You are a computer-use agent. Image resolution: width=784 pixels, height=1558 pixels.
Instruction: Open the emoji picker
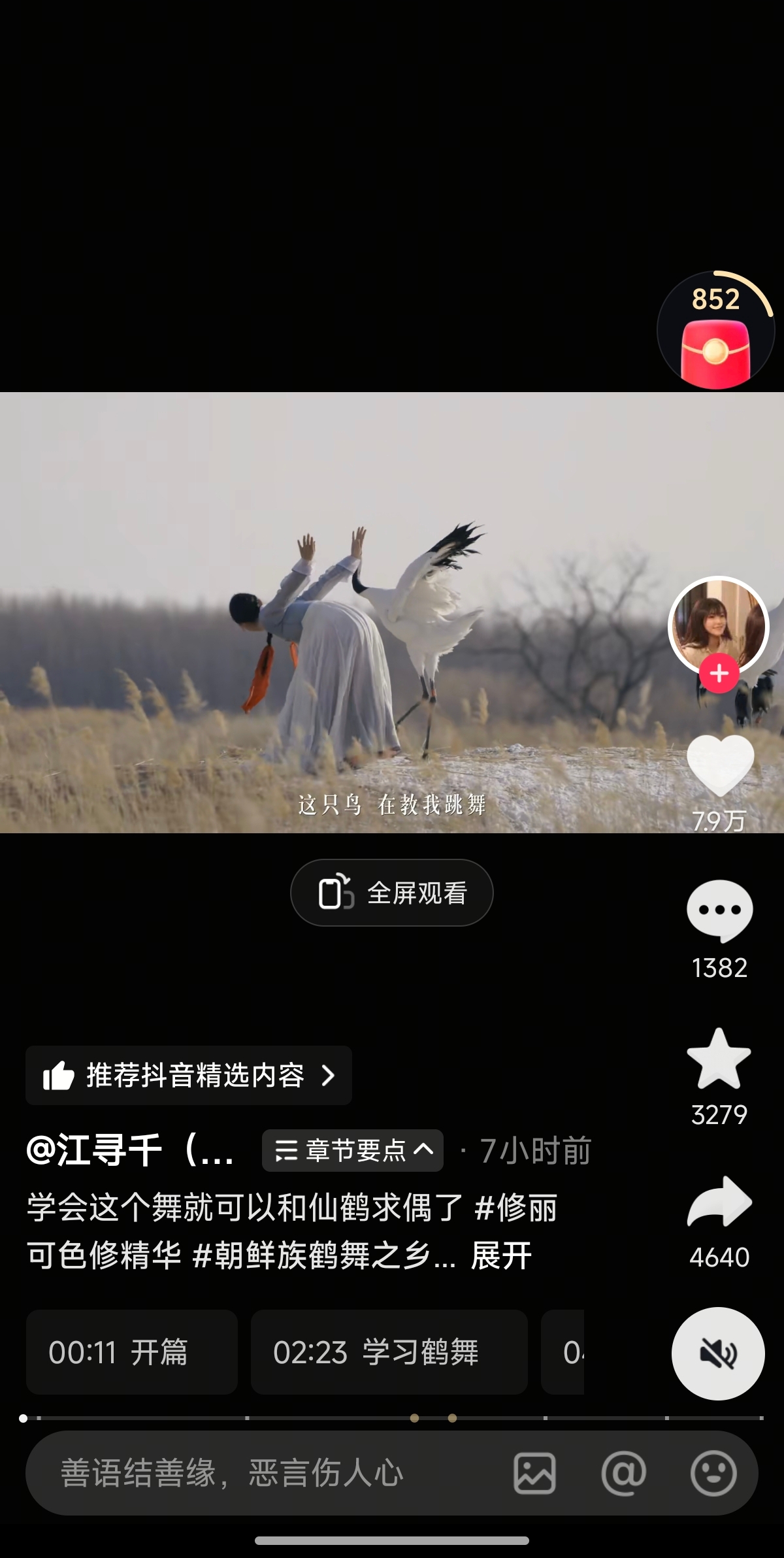click(x=713, y=1473)
